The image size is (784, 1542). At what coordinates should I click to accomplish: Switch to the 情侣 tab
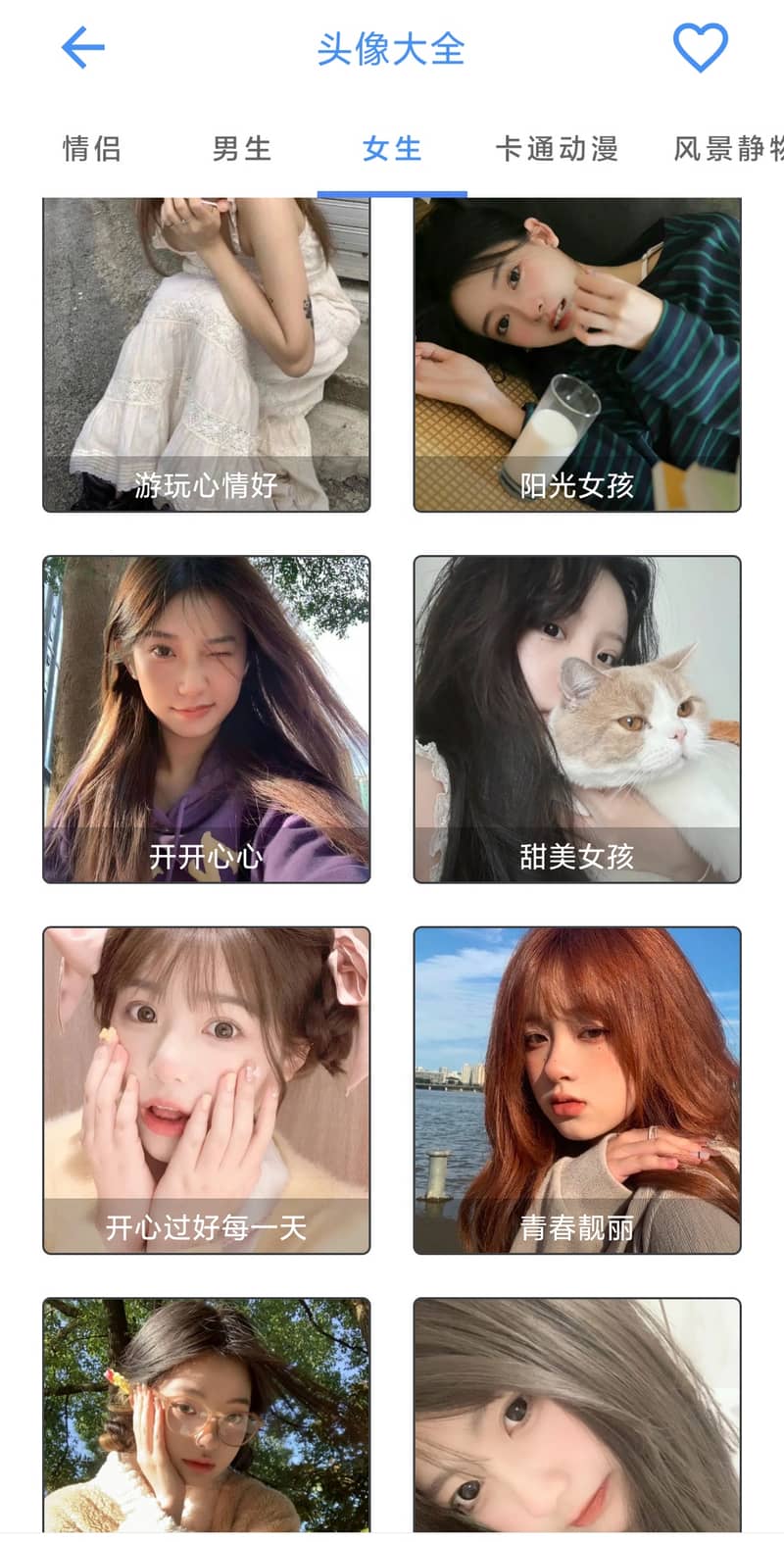[92, 149]
